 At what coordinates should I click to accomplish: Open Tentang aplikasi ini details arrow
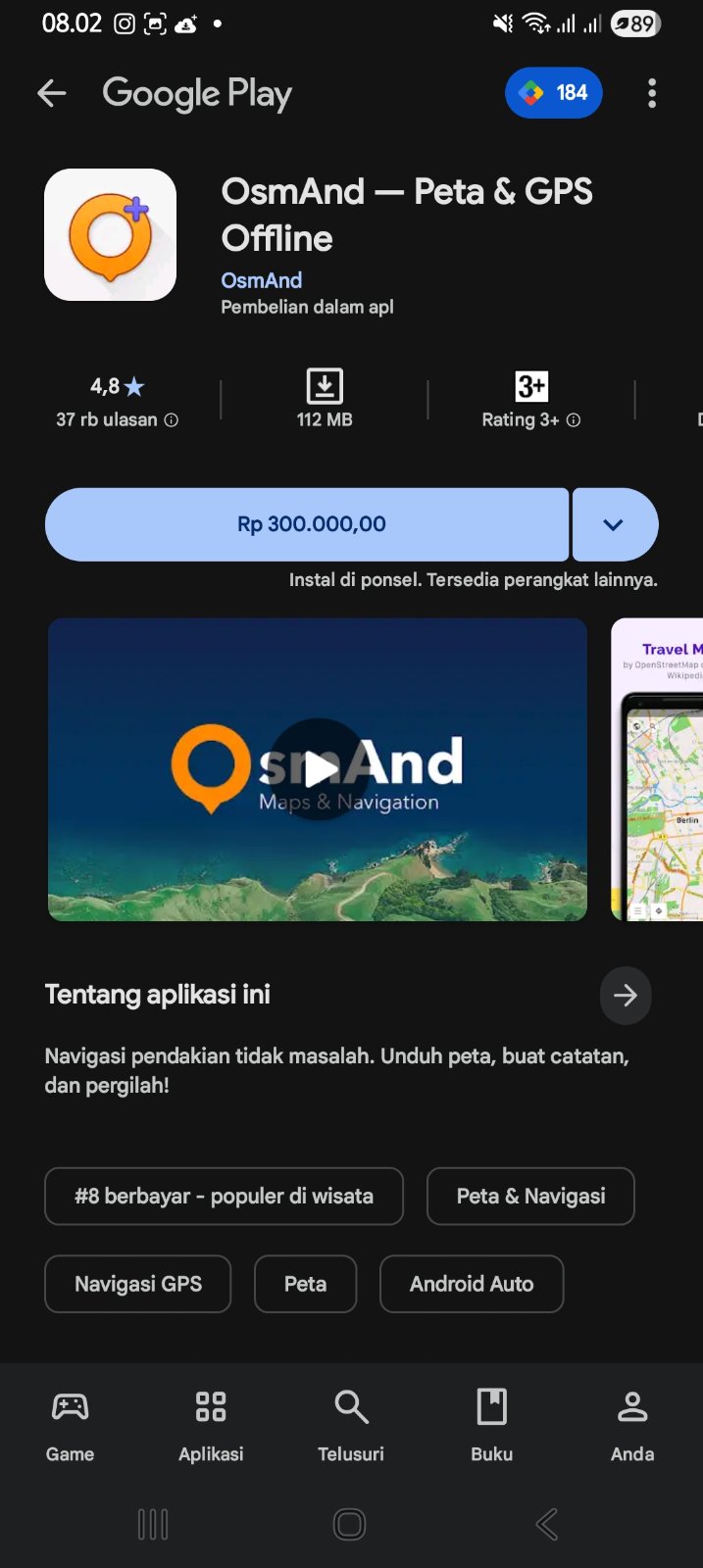pyautogui.click(x=626, y=996)
